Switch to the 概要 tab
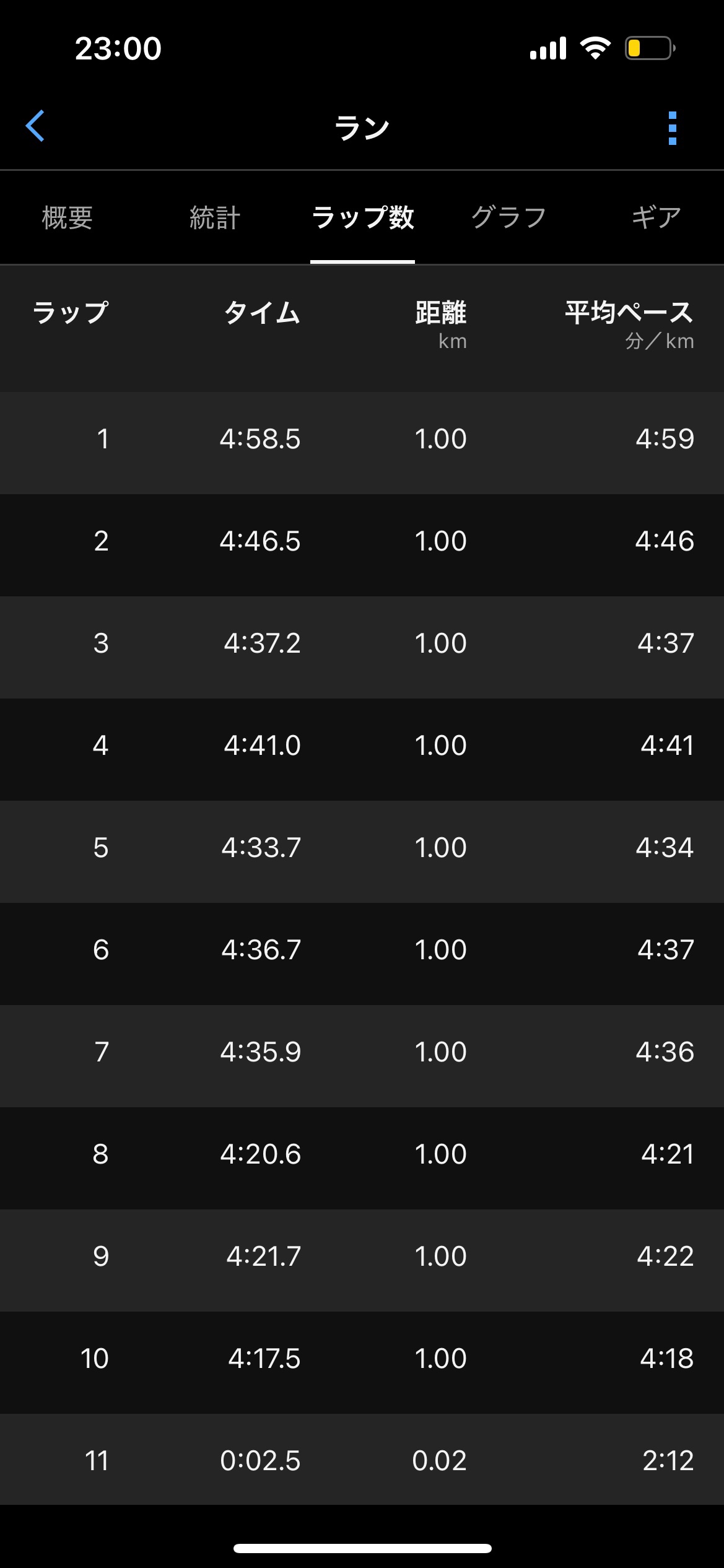Viewport: 724px width, 1568px height. coord(68,218)
